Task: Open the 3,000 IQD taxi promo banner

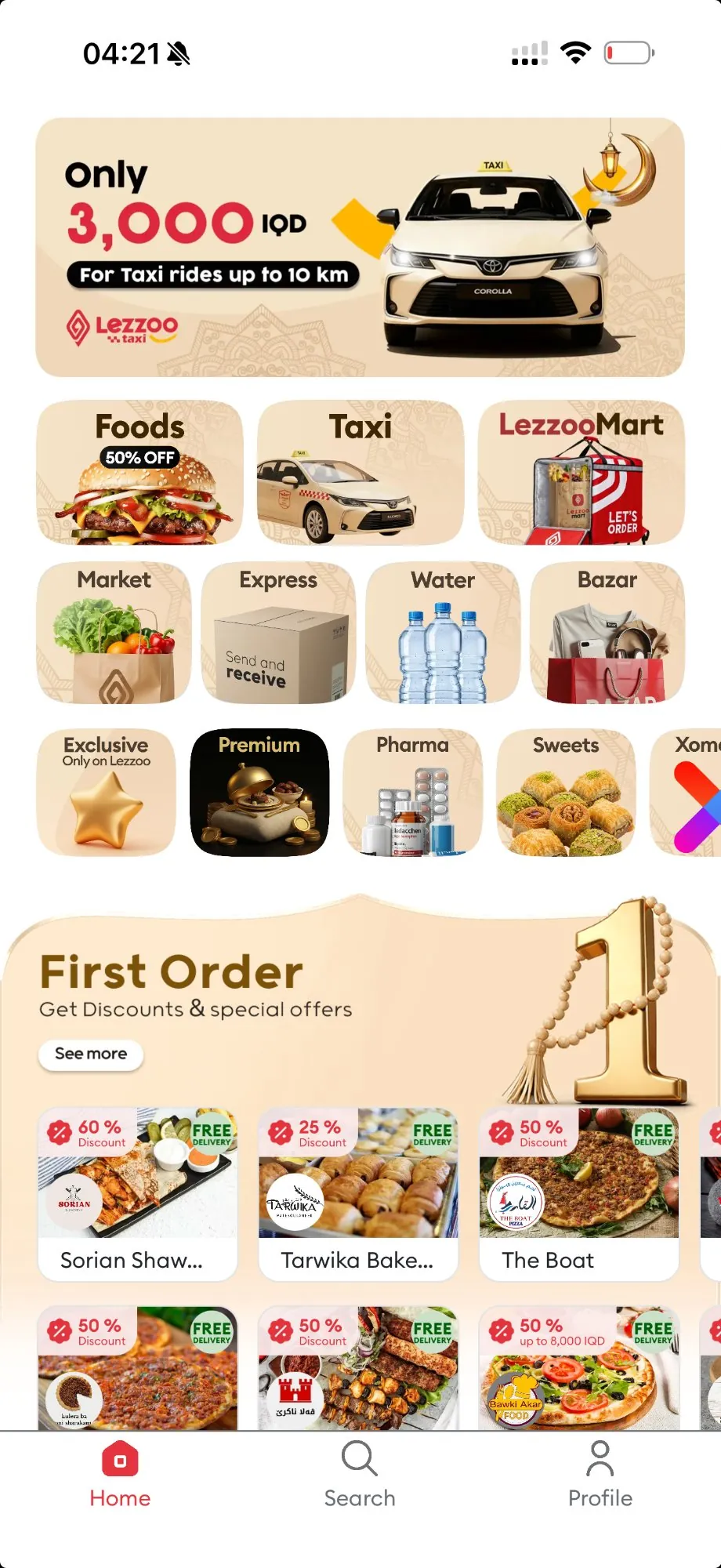Action: 360,247
